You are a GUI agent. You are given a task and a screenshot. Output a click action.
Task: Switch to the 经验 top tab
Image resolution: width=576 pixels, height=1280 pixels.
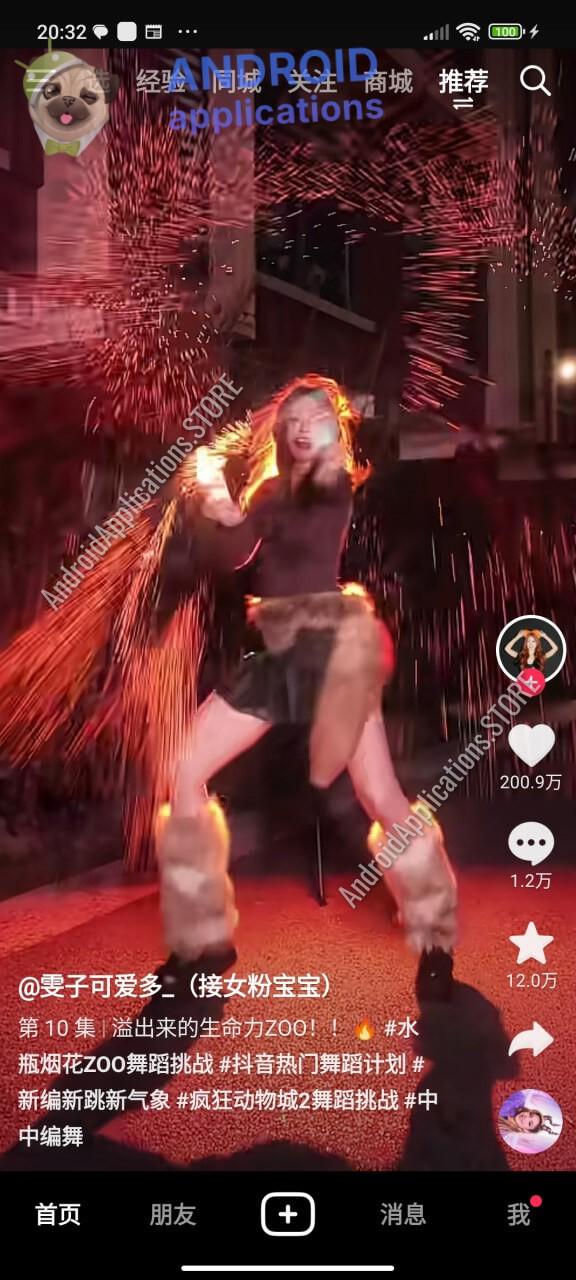161,82
